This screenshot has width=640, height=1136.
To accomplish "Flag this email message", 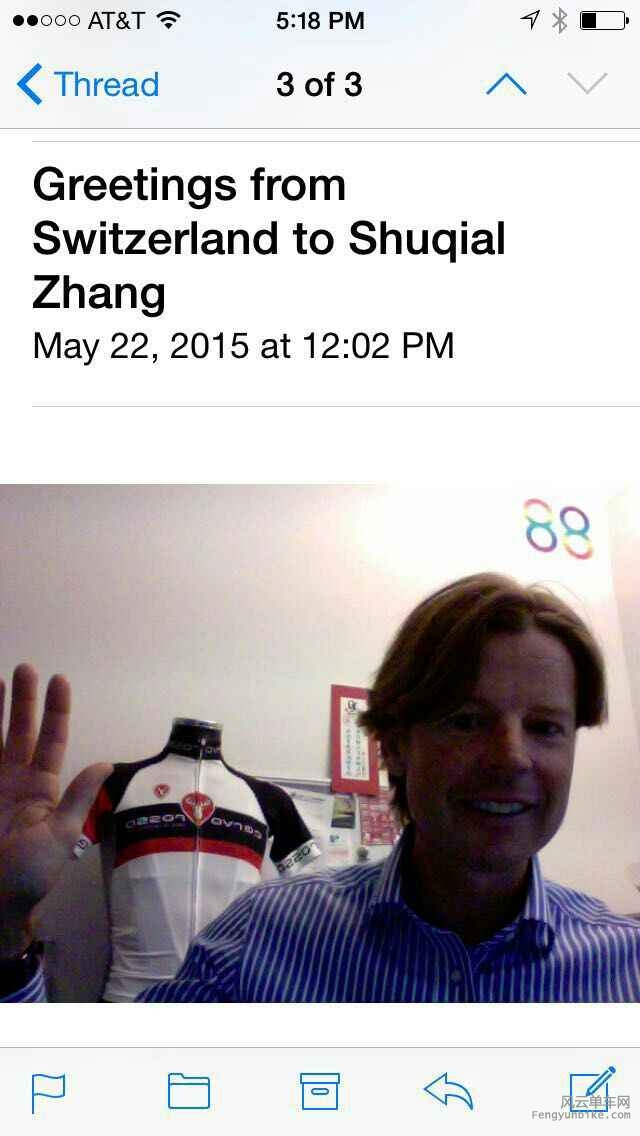I will point(48,1092).
